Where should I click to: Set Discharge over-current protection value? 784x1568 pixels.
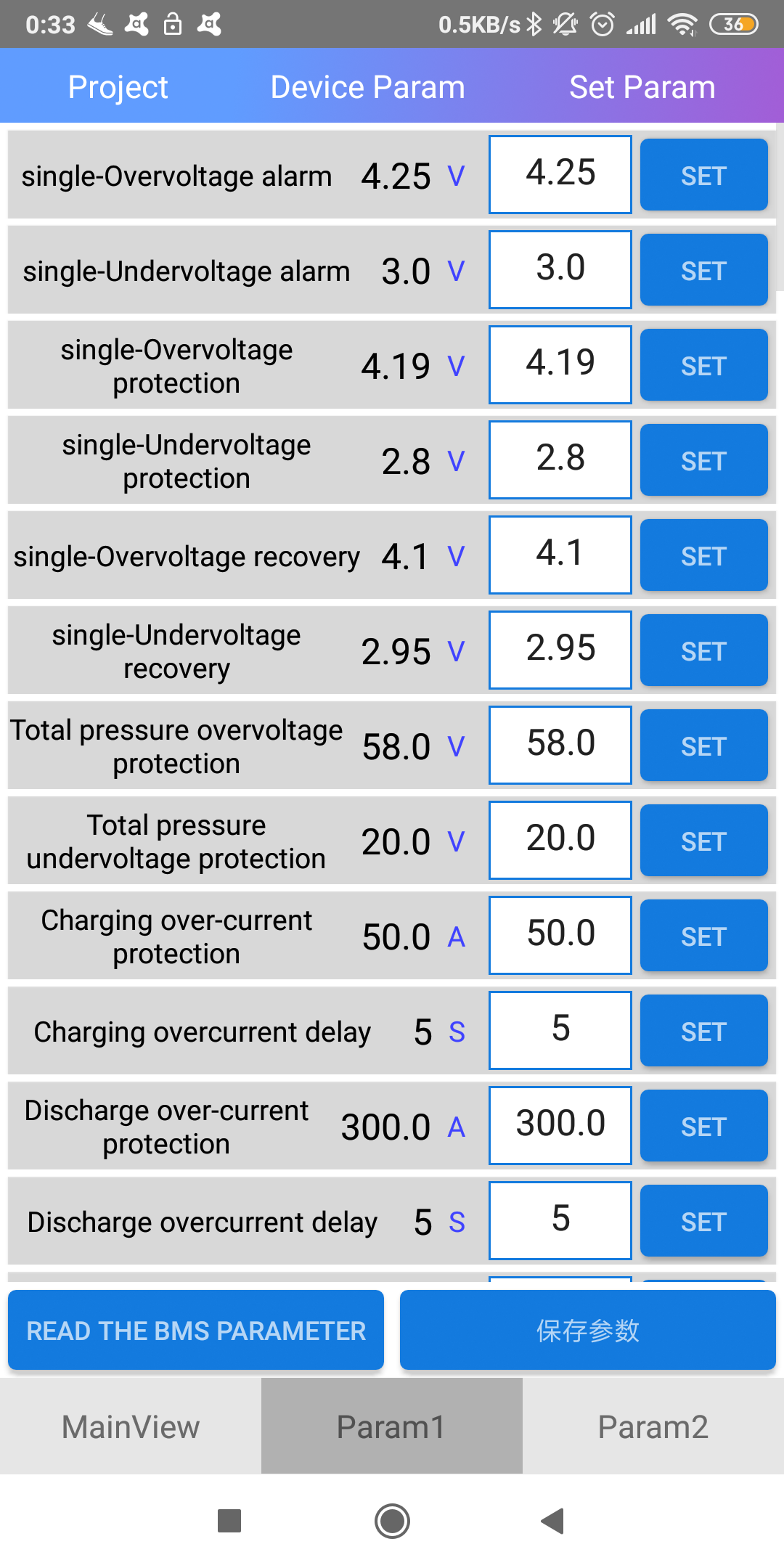pyautogui.click(x=703, y=1126)
